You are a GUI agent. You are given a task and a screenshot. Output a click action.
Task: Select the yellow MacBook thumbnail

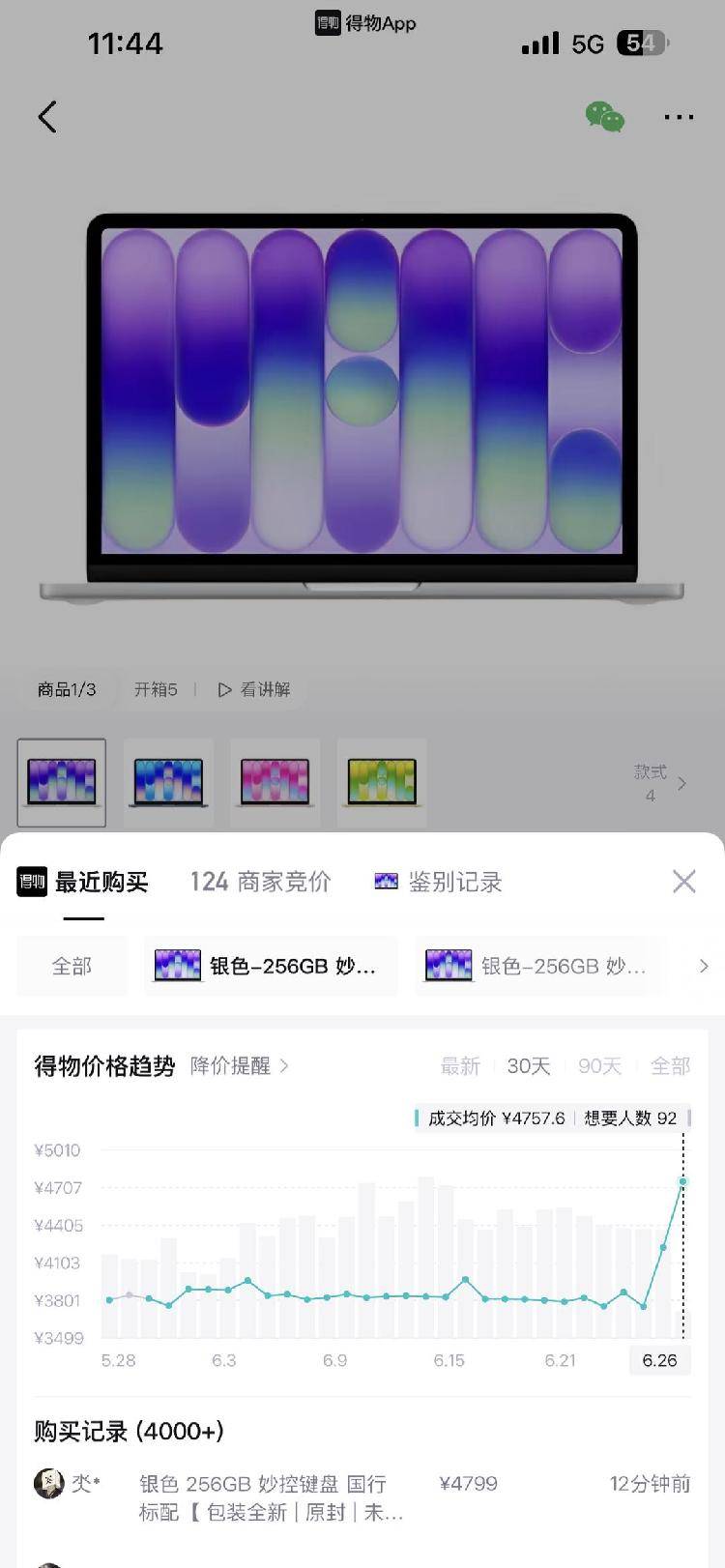tap(382, 782)
